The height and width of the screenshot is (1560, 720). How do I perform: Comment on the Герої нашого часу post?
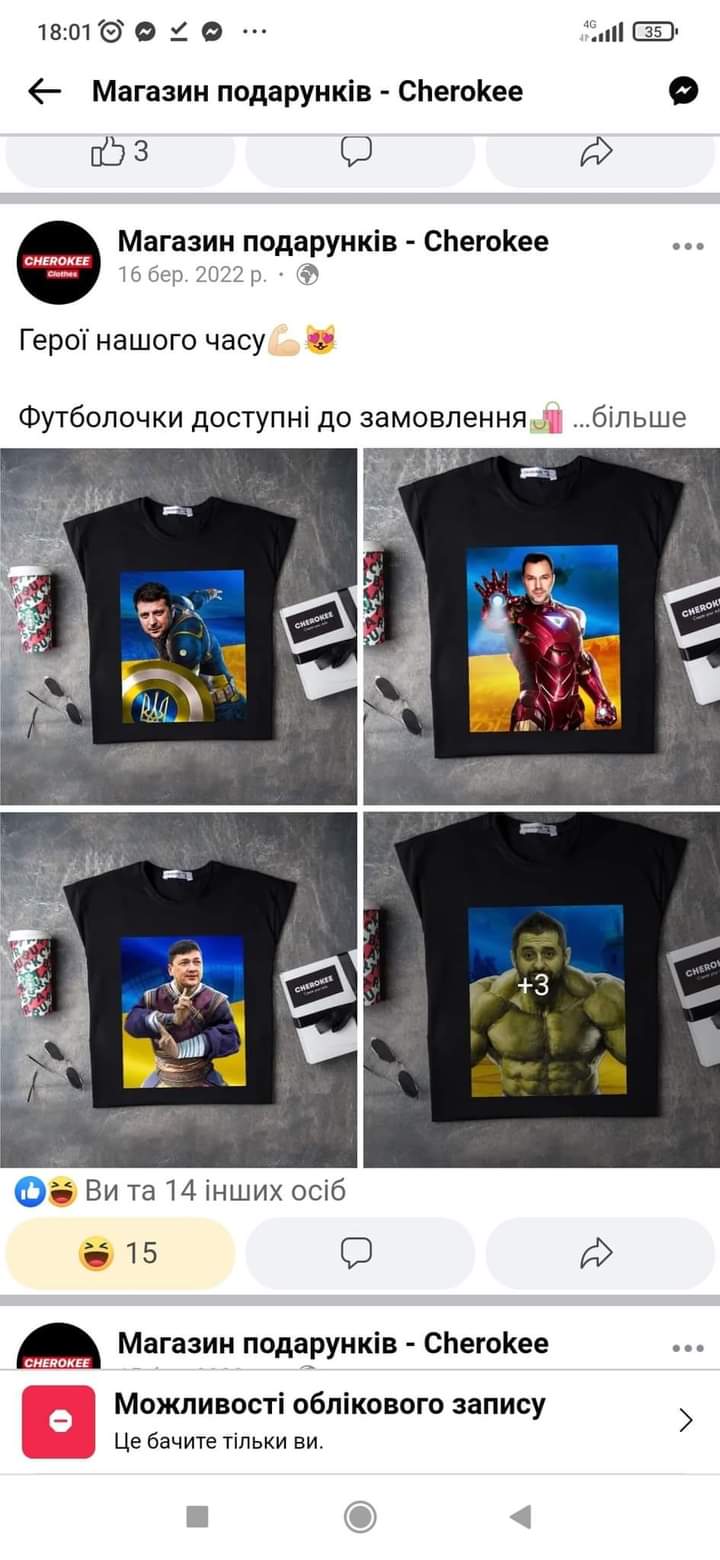point(357,1253)
